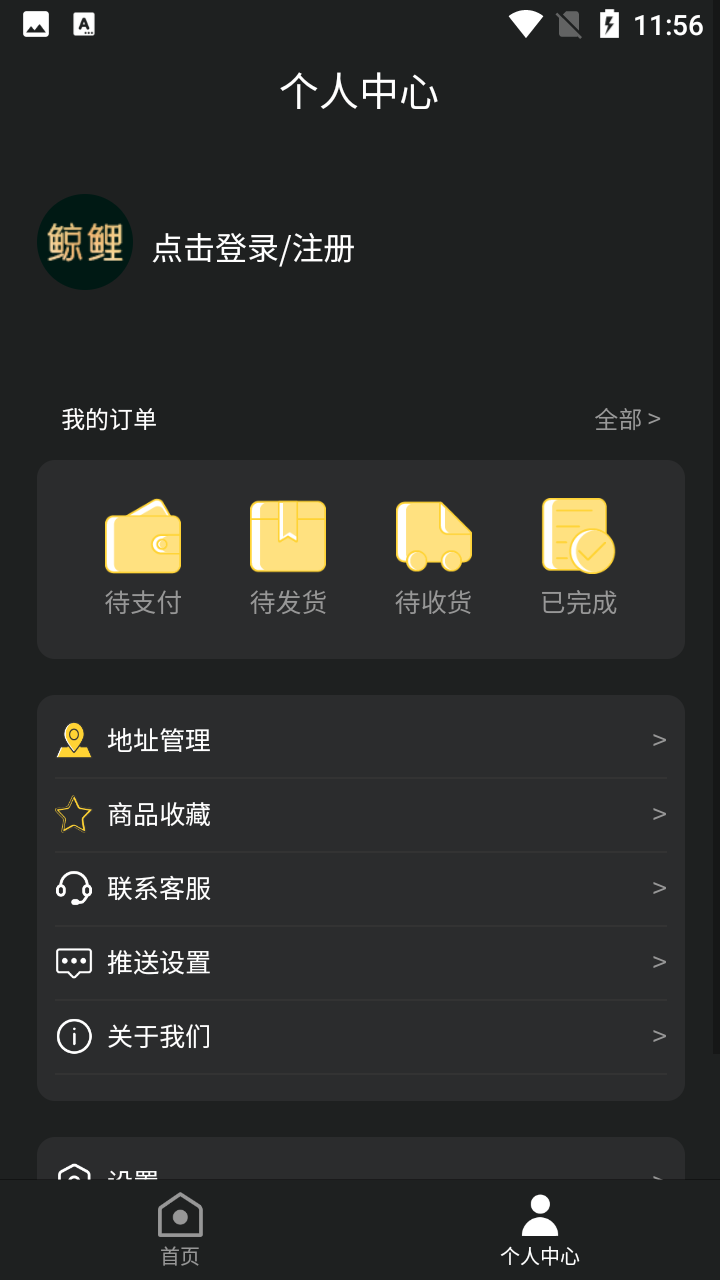Open 待发货 orders
Screen dimensions: 720x1280
[288, 557]
